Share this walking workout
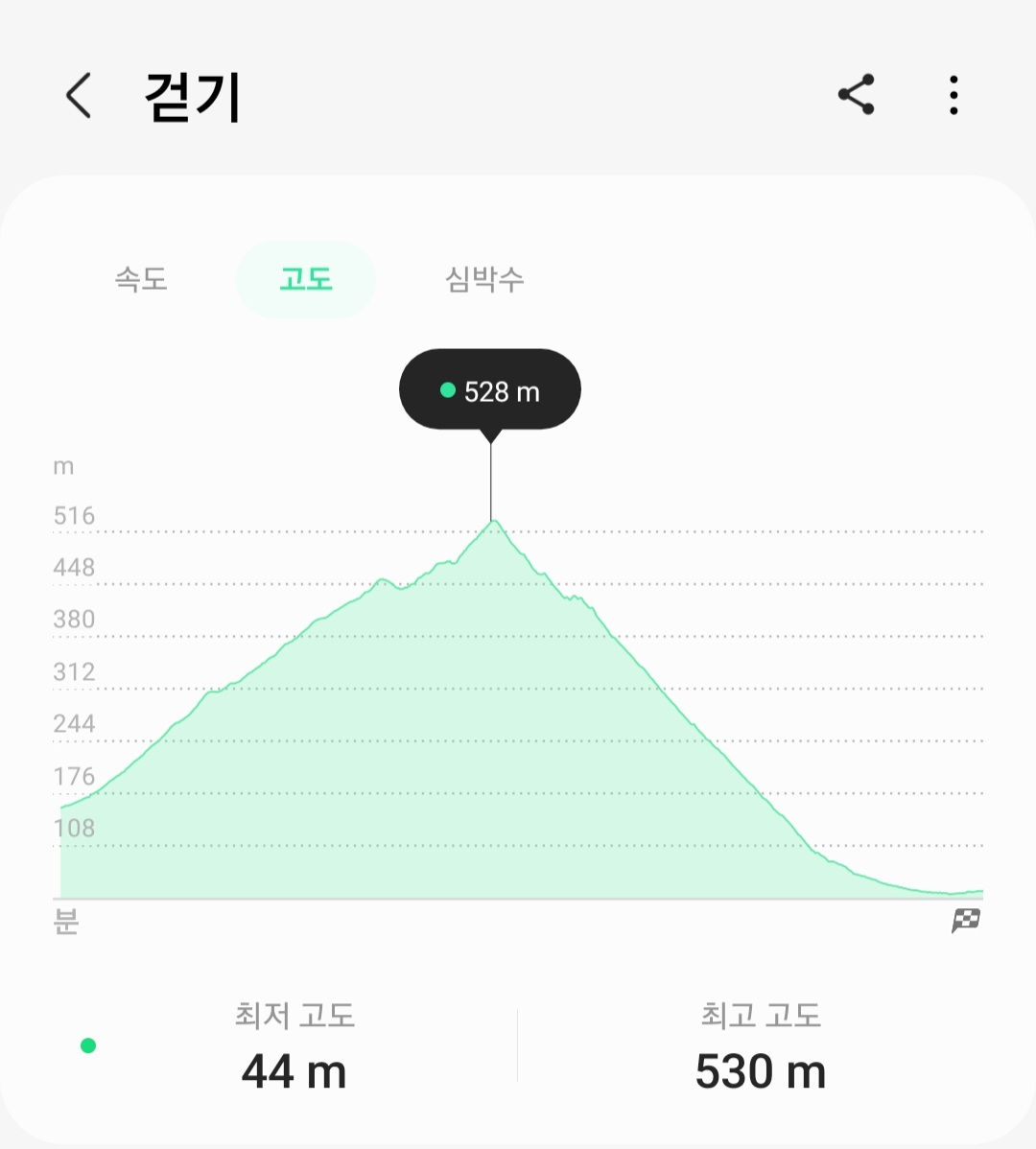This screenshot has width=1036, height=1149. (856, 95)
